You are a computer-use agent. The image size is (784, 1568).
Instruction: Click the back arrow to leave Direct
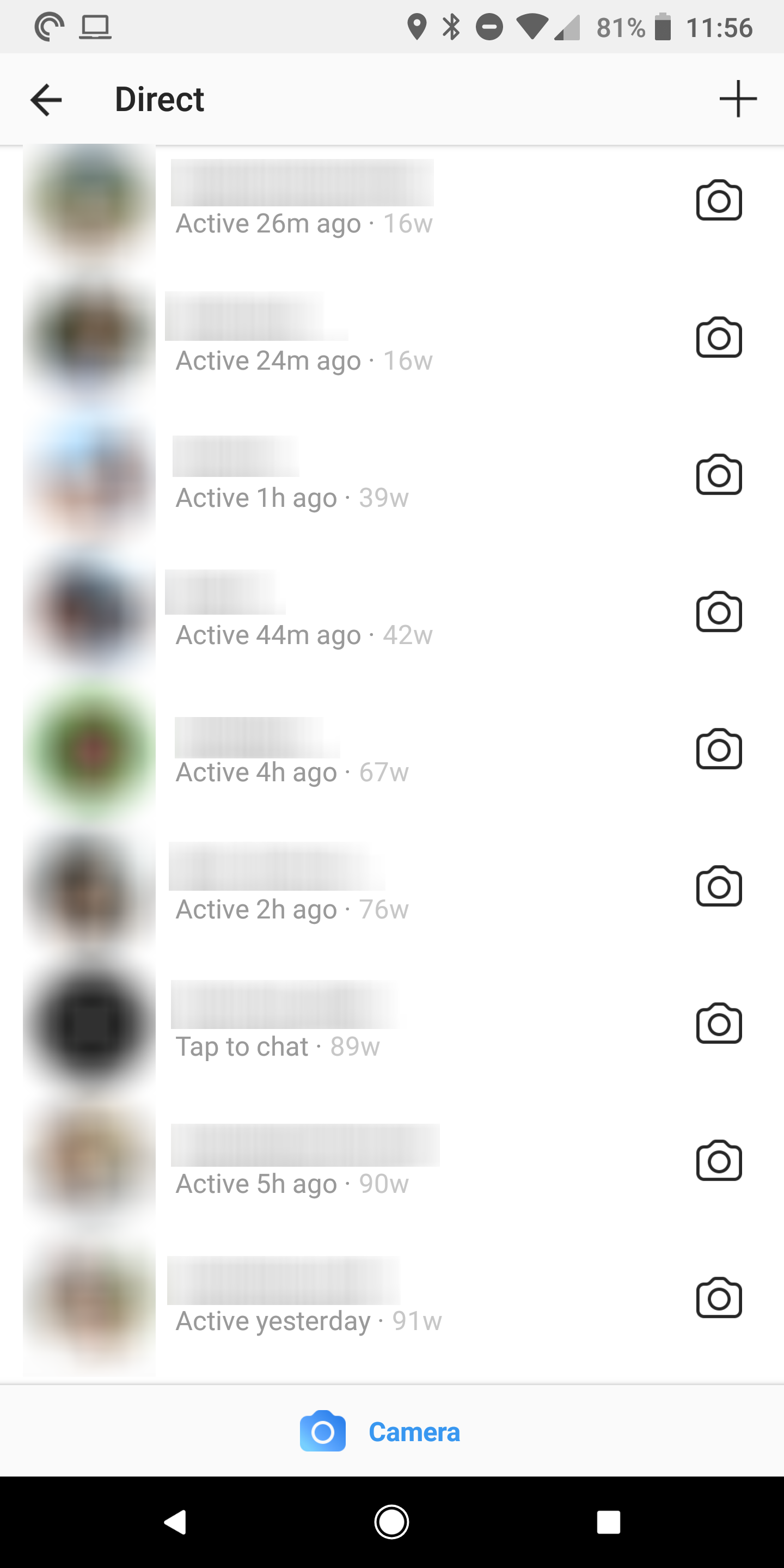tap(46, 99)
